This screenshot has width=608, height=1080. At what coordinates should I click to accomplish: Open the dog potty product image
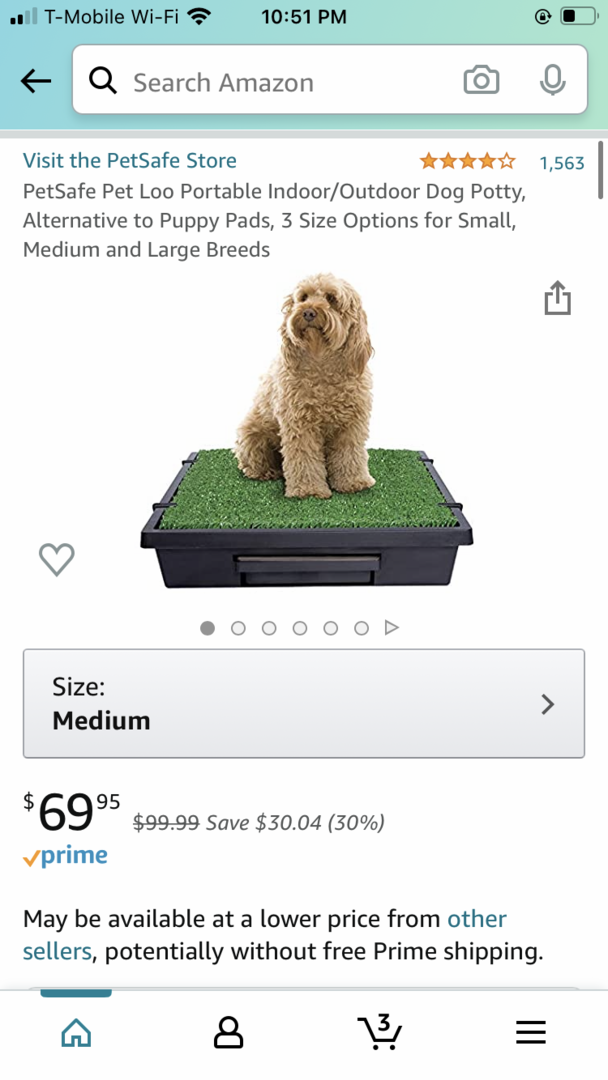[305, 430]
